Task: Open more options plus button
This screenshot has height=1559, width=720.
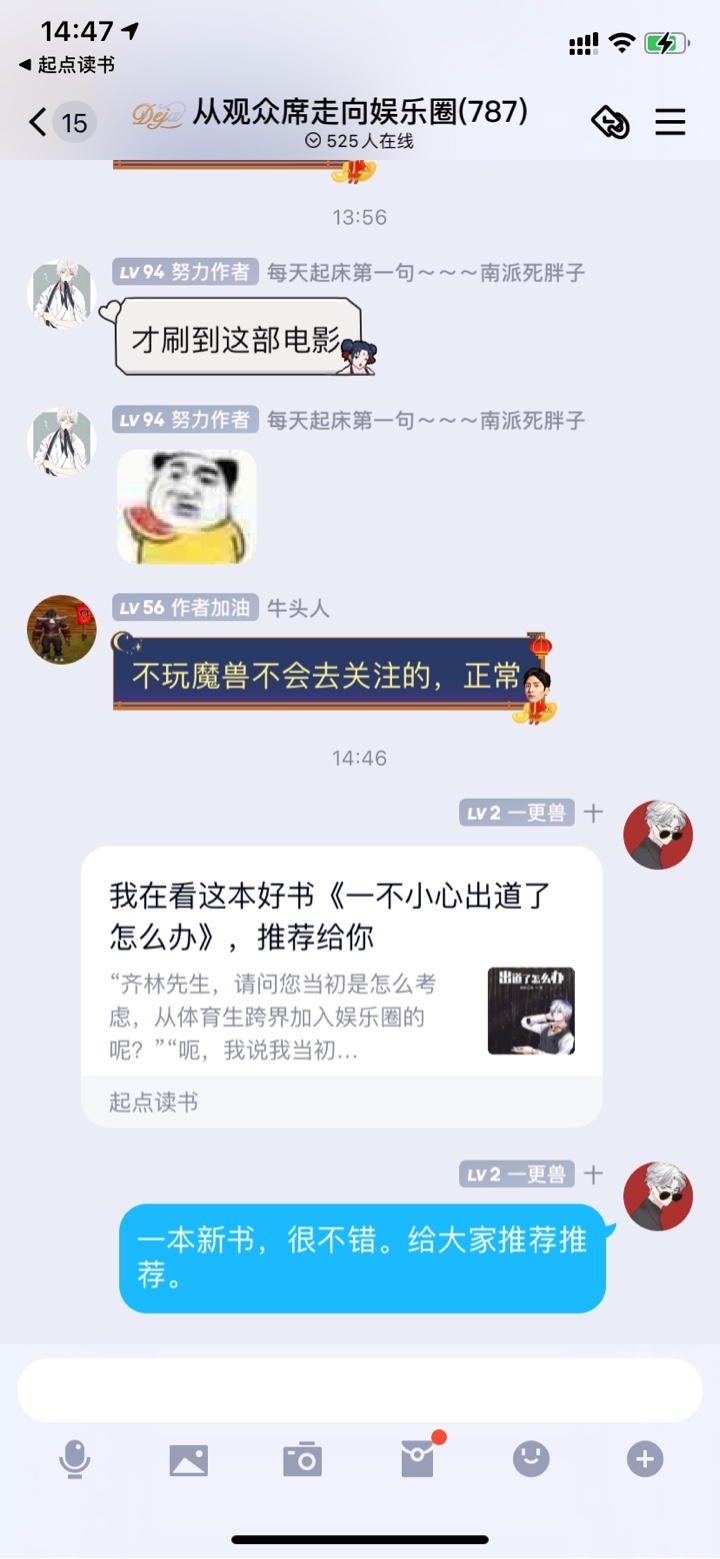Action: [645, 1460]
